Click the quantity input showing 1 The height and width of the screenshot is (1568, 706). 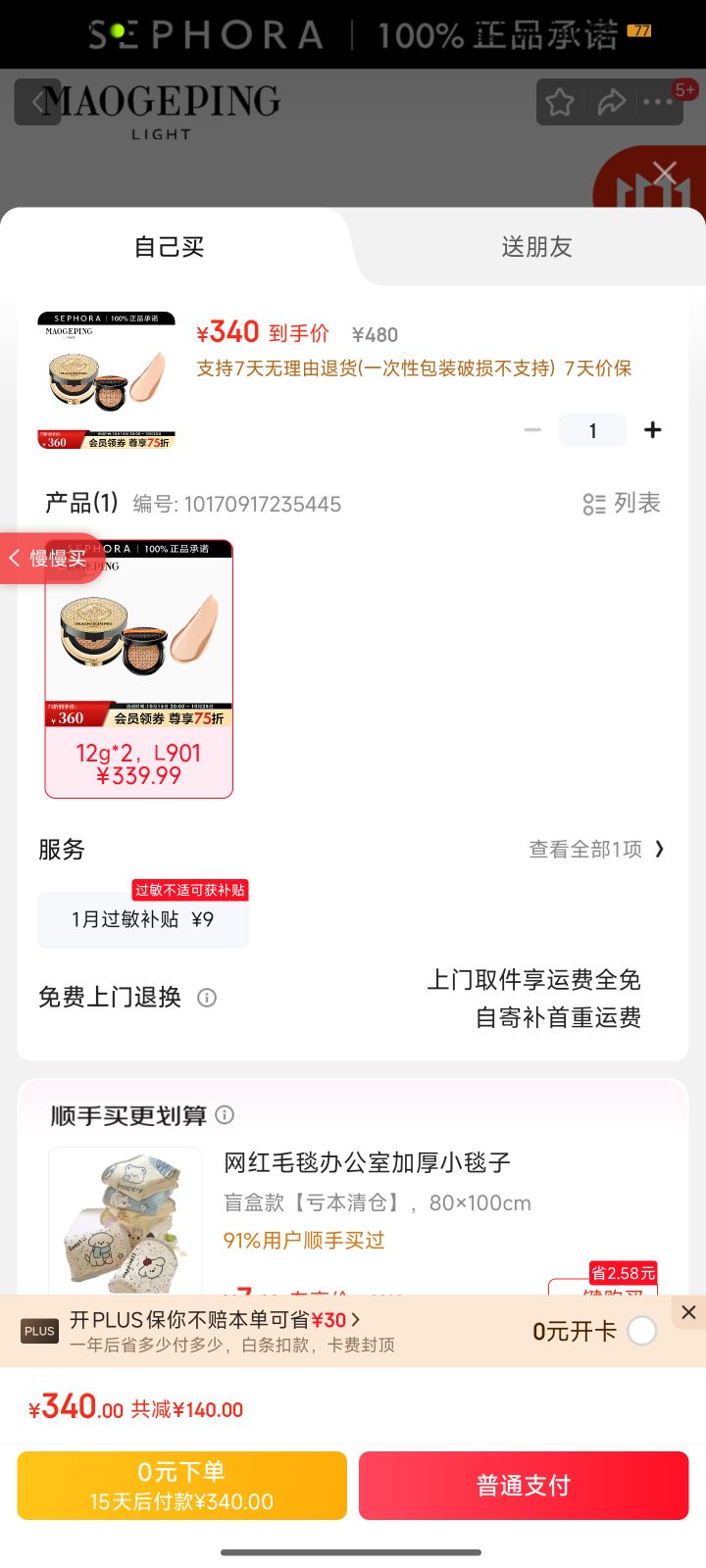pyautogui.click(x=592, y=430)
